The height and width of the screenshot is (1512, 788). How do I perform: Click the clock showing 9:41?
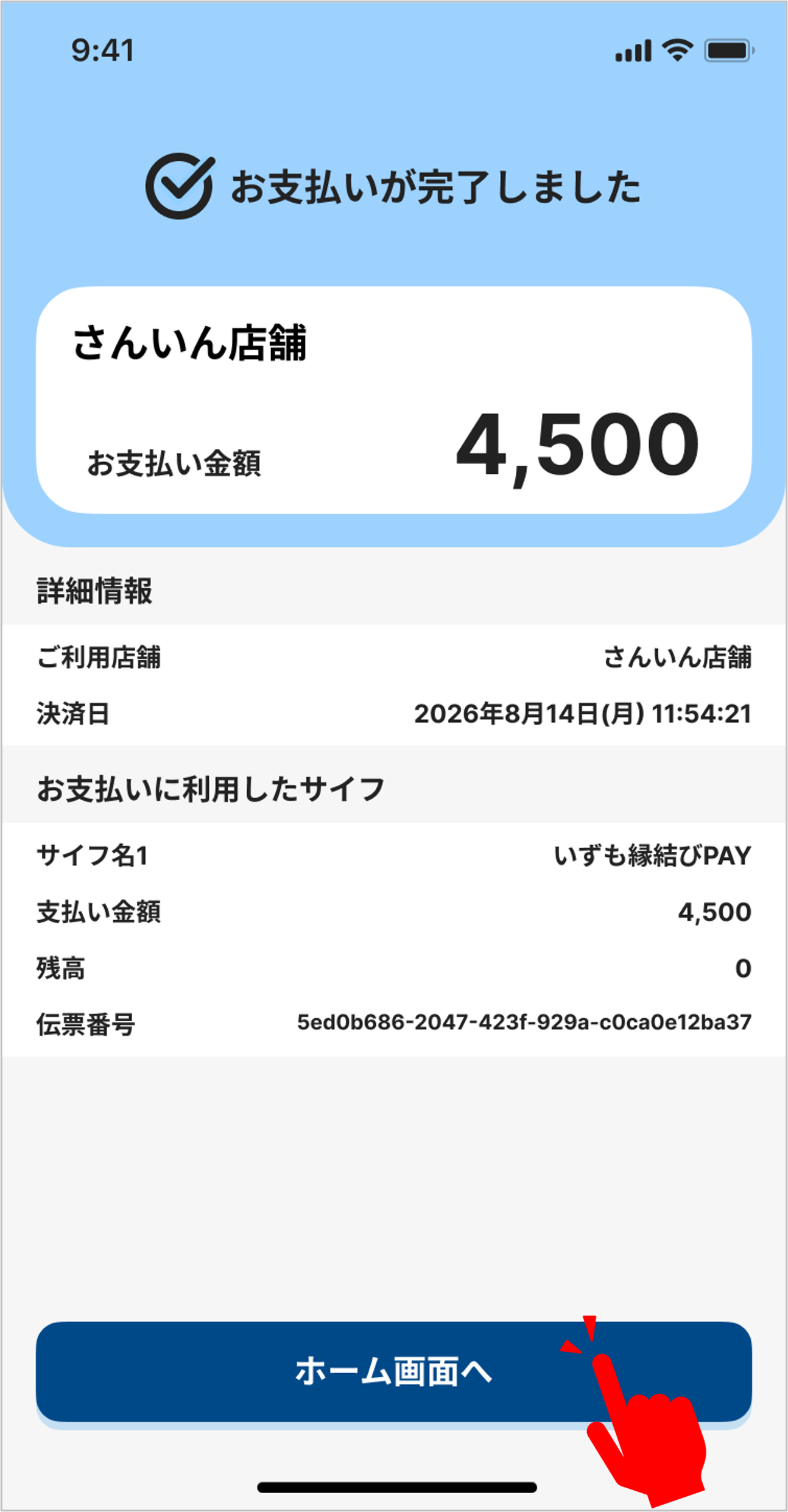(x=101, y=52)
